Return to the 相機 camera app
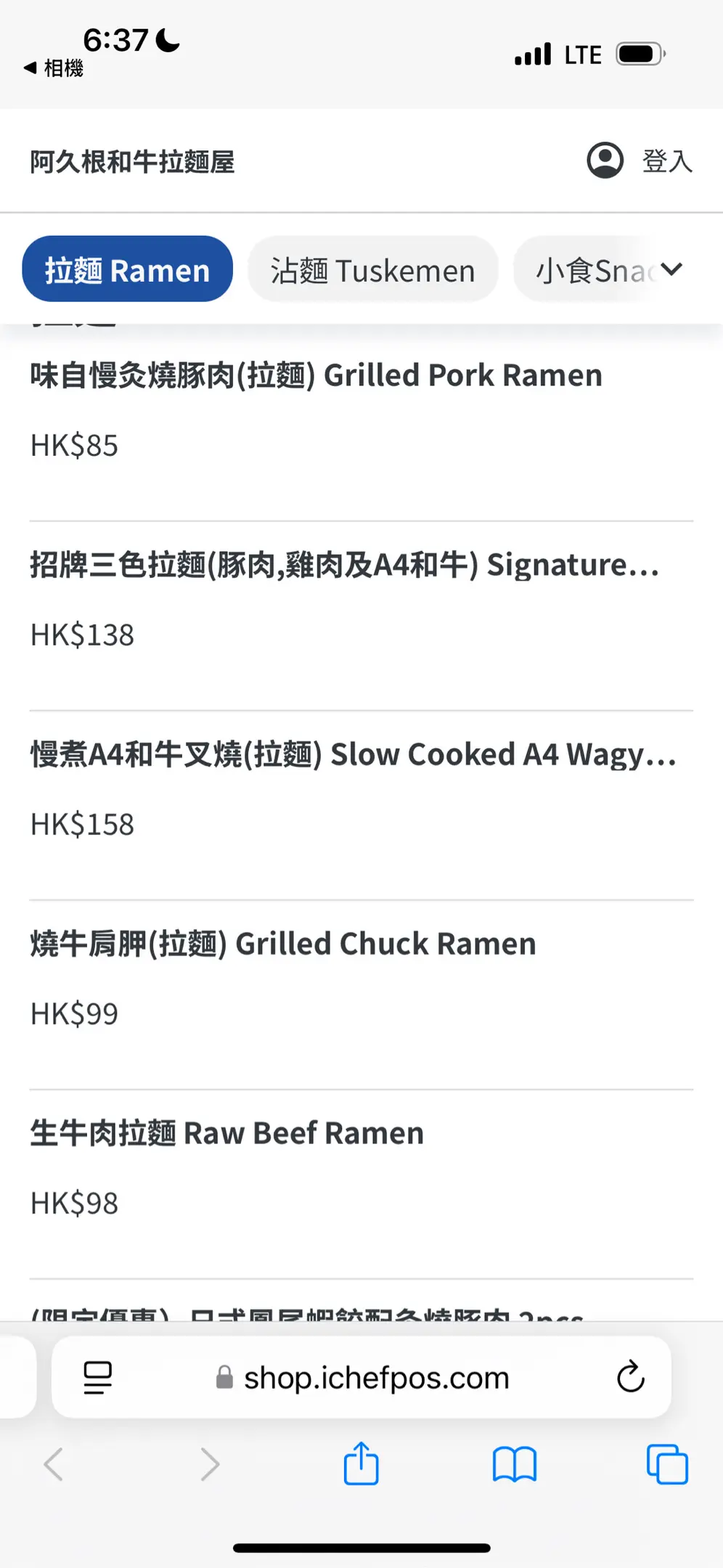Image resolution: width=723 pixels, height=1568 pixels. [x=54, y=68]
